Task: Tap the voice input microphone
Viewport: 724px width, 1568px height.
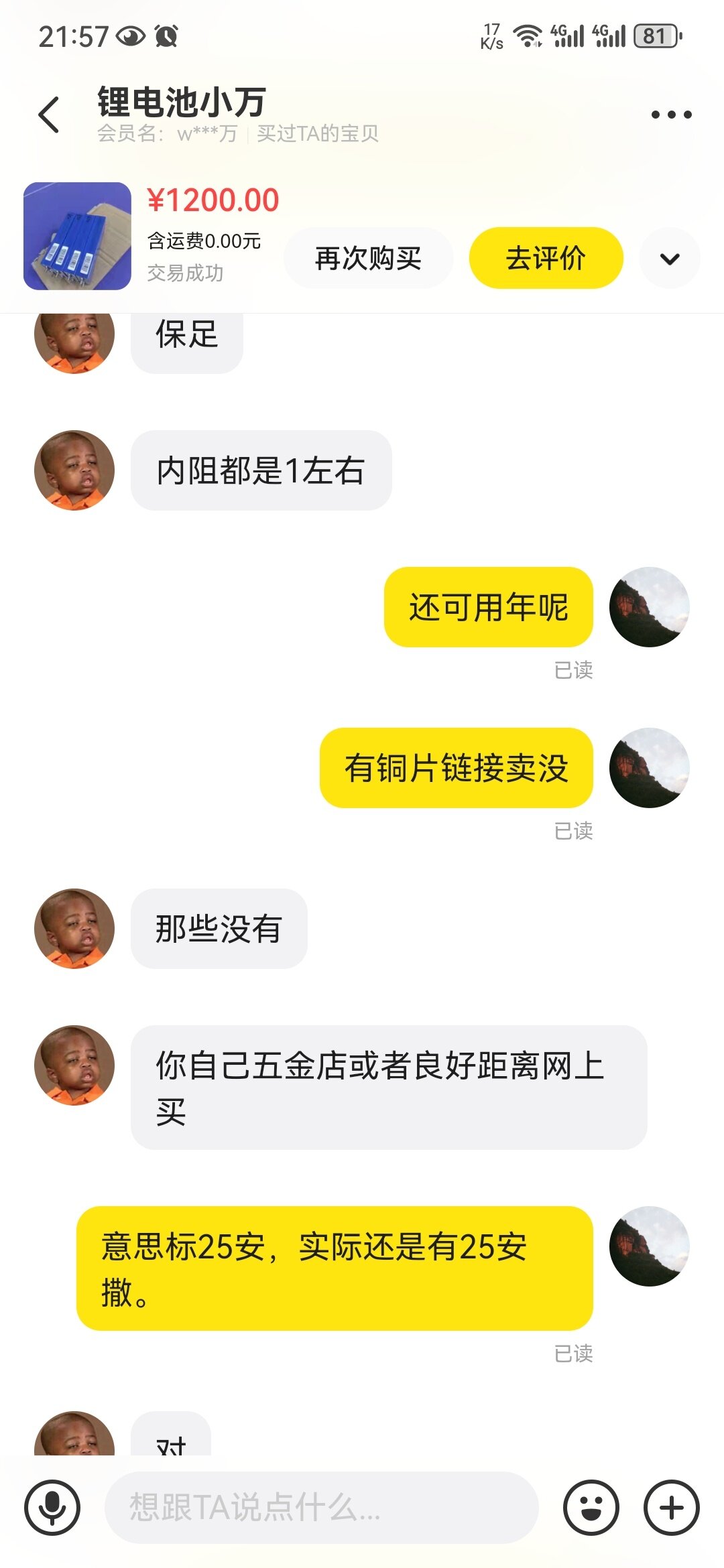Action: tap(52, 1508)
